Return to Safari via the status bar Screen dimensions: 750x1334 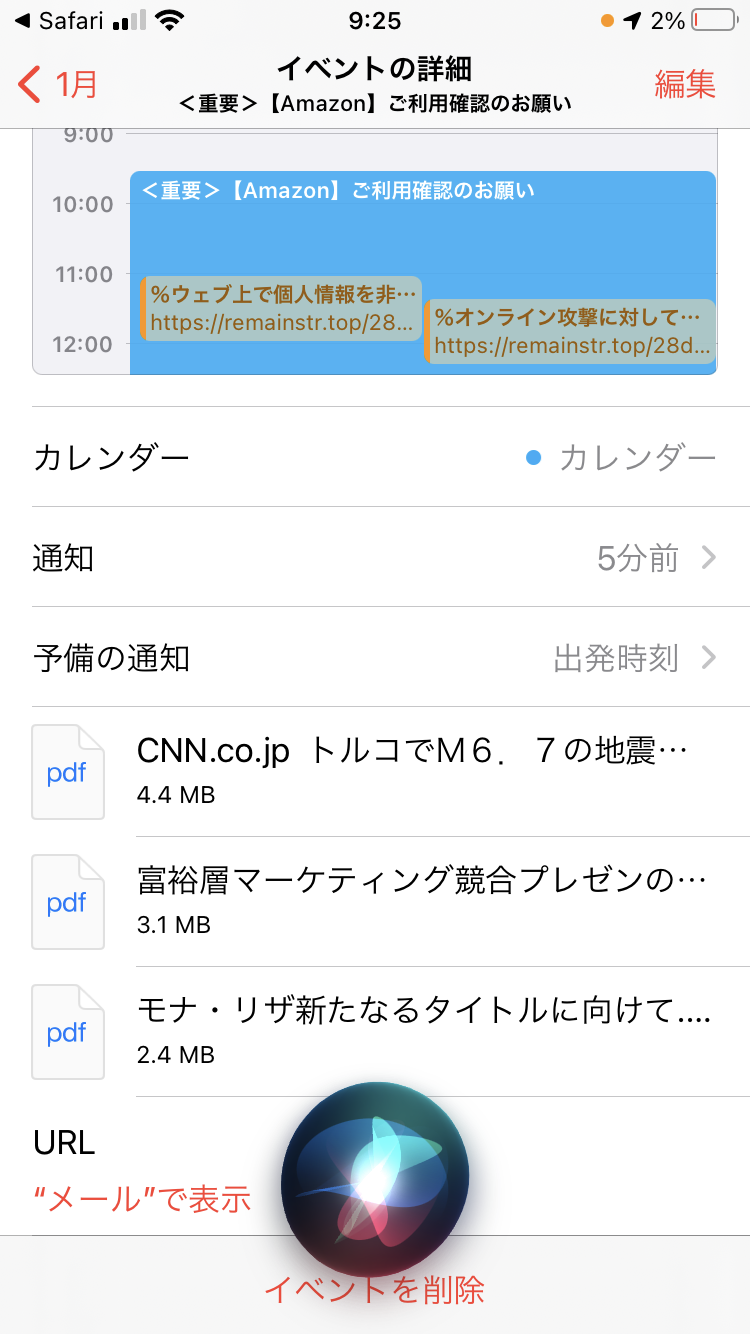[60, 21]
